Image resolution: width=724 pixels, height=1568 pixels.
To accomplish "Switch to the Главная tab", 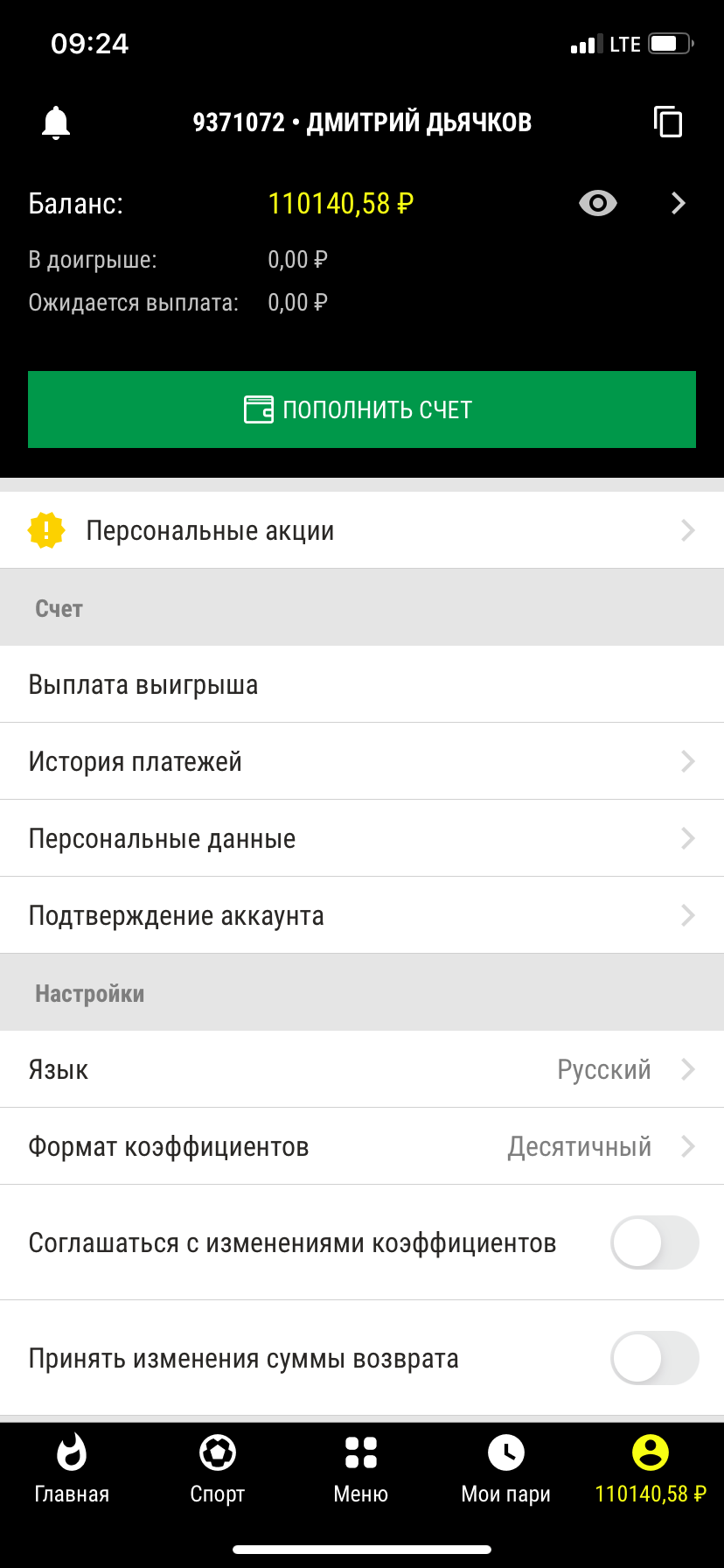I will click(72, 1468).
